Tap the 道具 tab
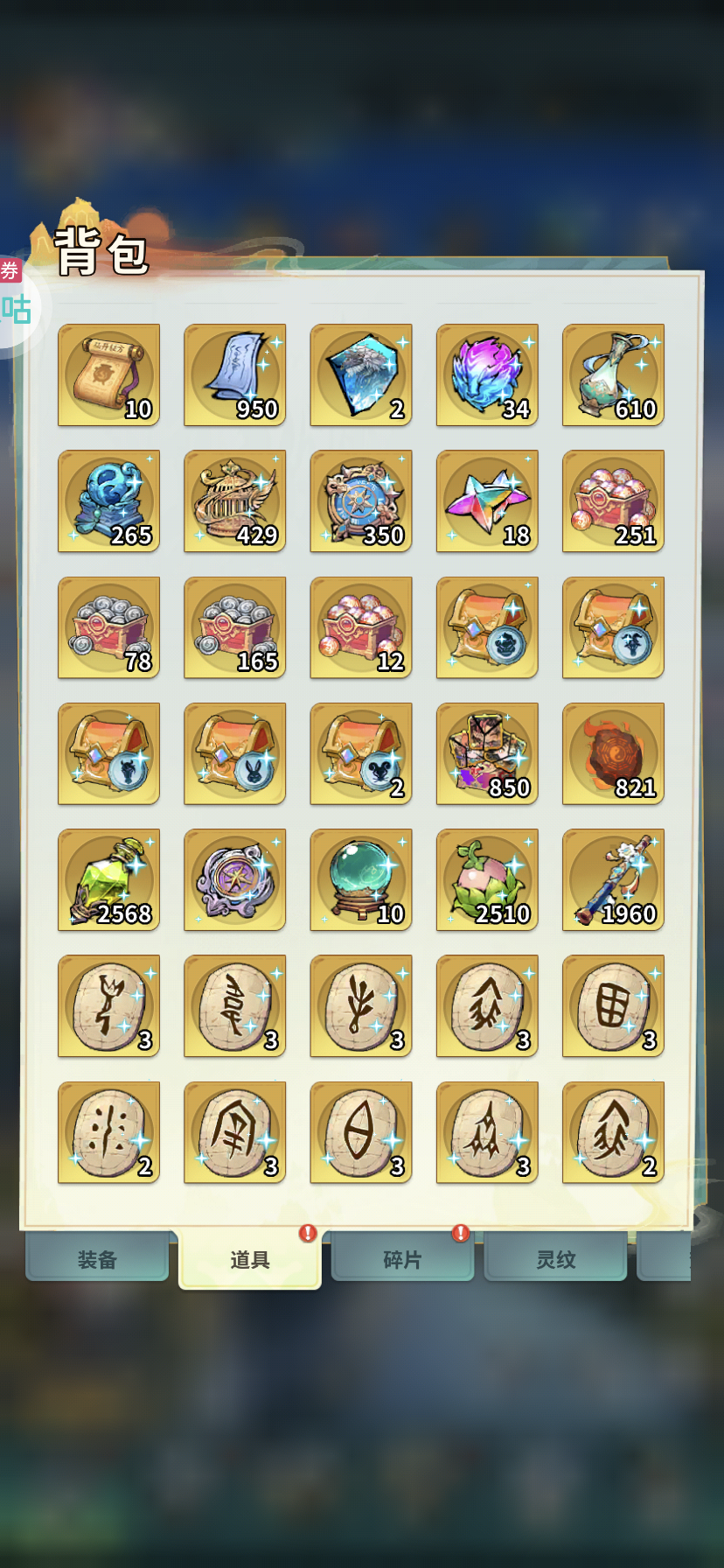This screenshot has height=1568, width=724. coord(250,1258)
